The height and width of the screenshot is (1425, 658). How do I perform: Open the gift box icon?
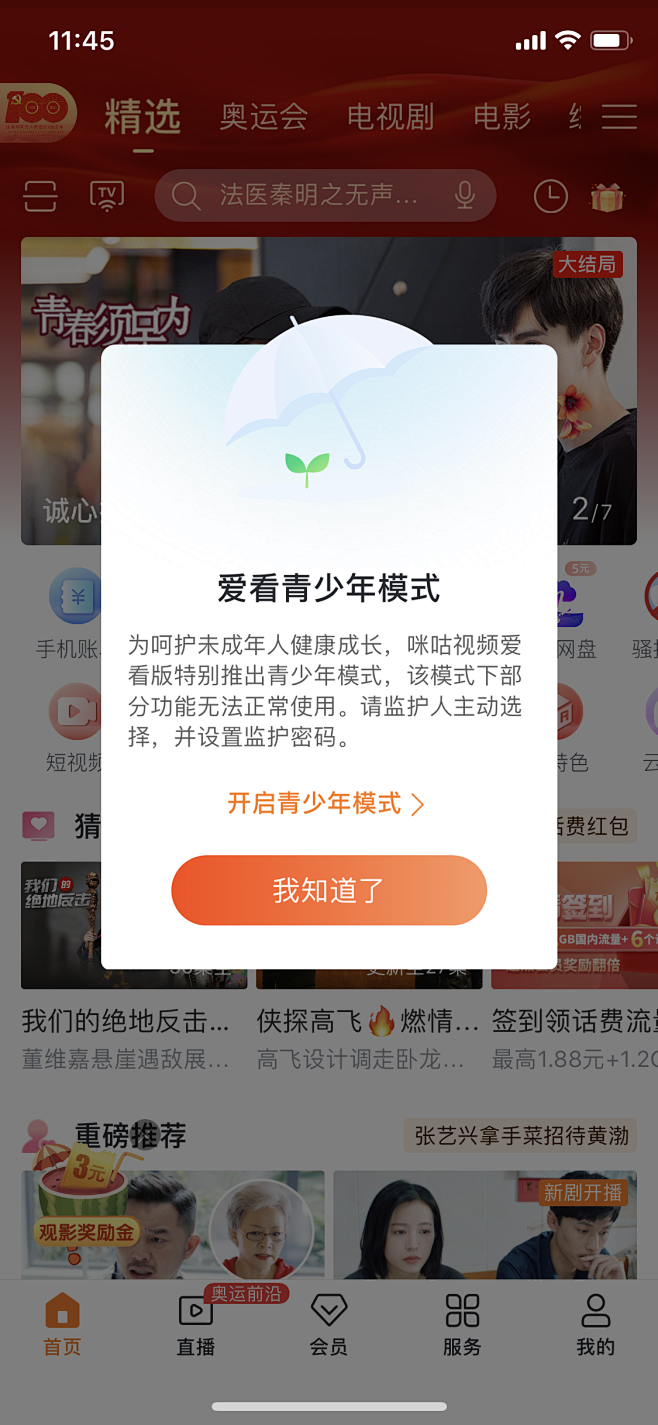point(607,197)
